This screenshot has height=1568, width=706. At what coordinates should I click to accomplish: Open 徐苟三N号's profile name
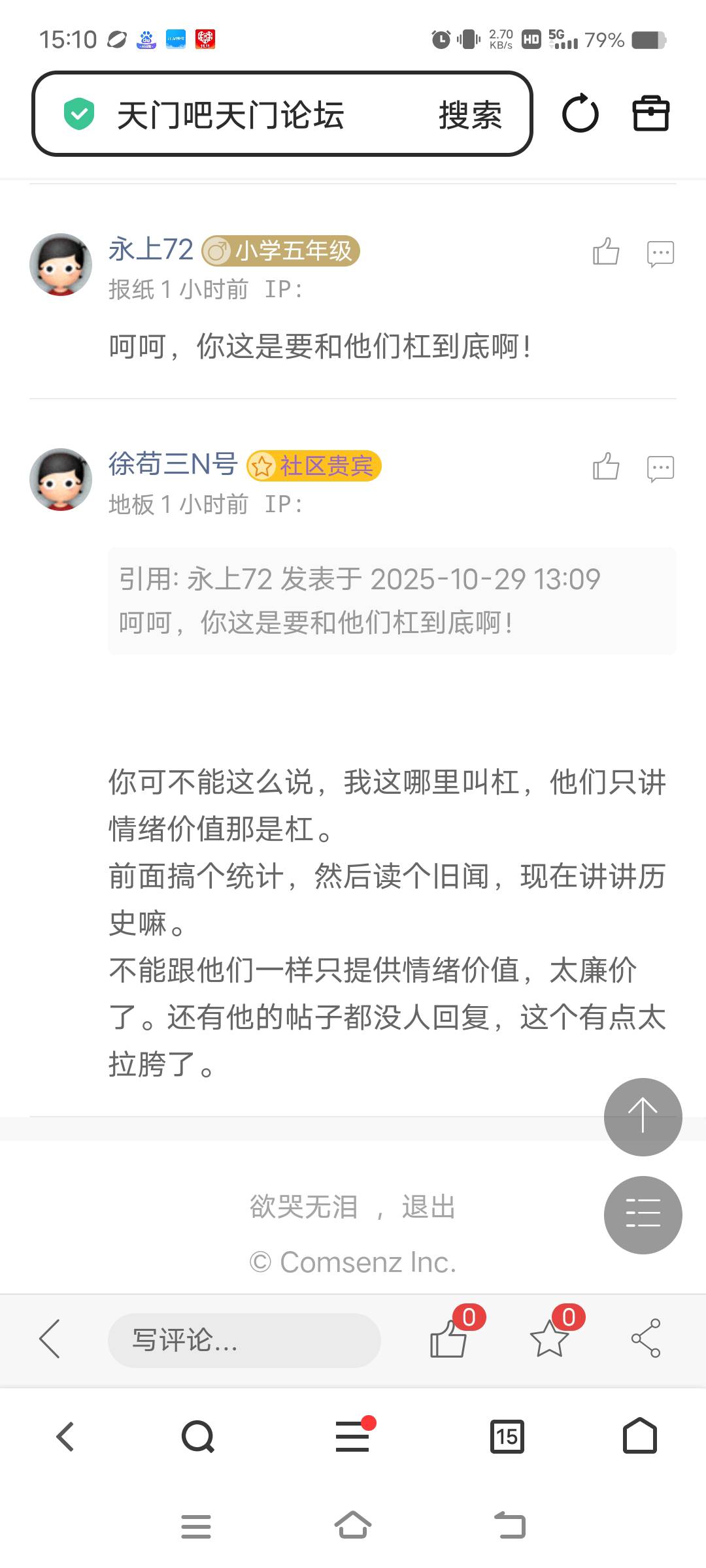pos(173,464)
